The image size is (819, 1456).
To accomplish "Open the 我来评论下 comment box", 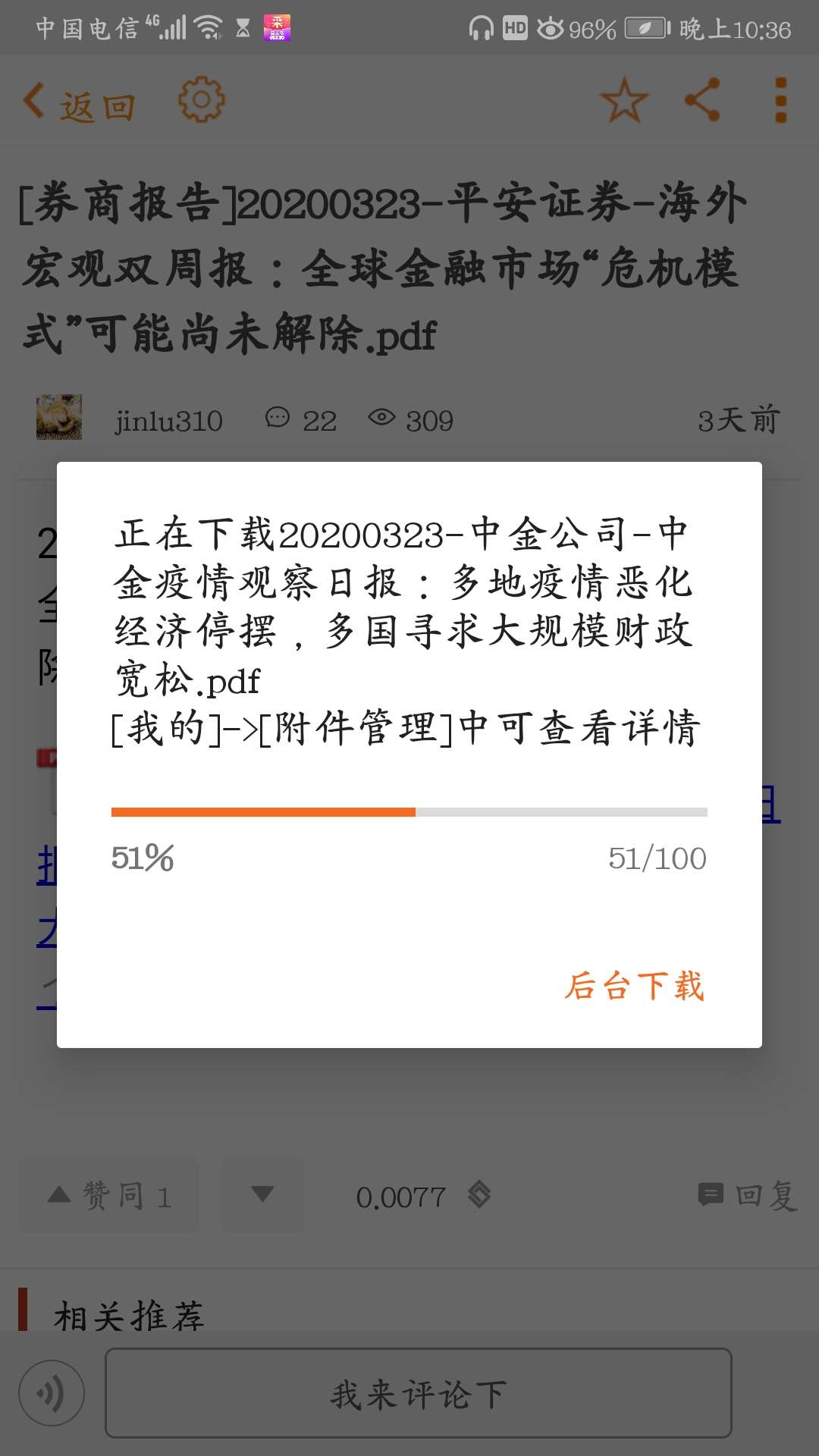I will (418, 1393).
